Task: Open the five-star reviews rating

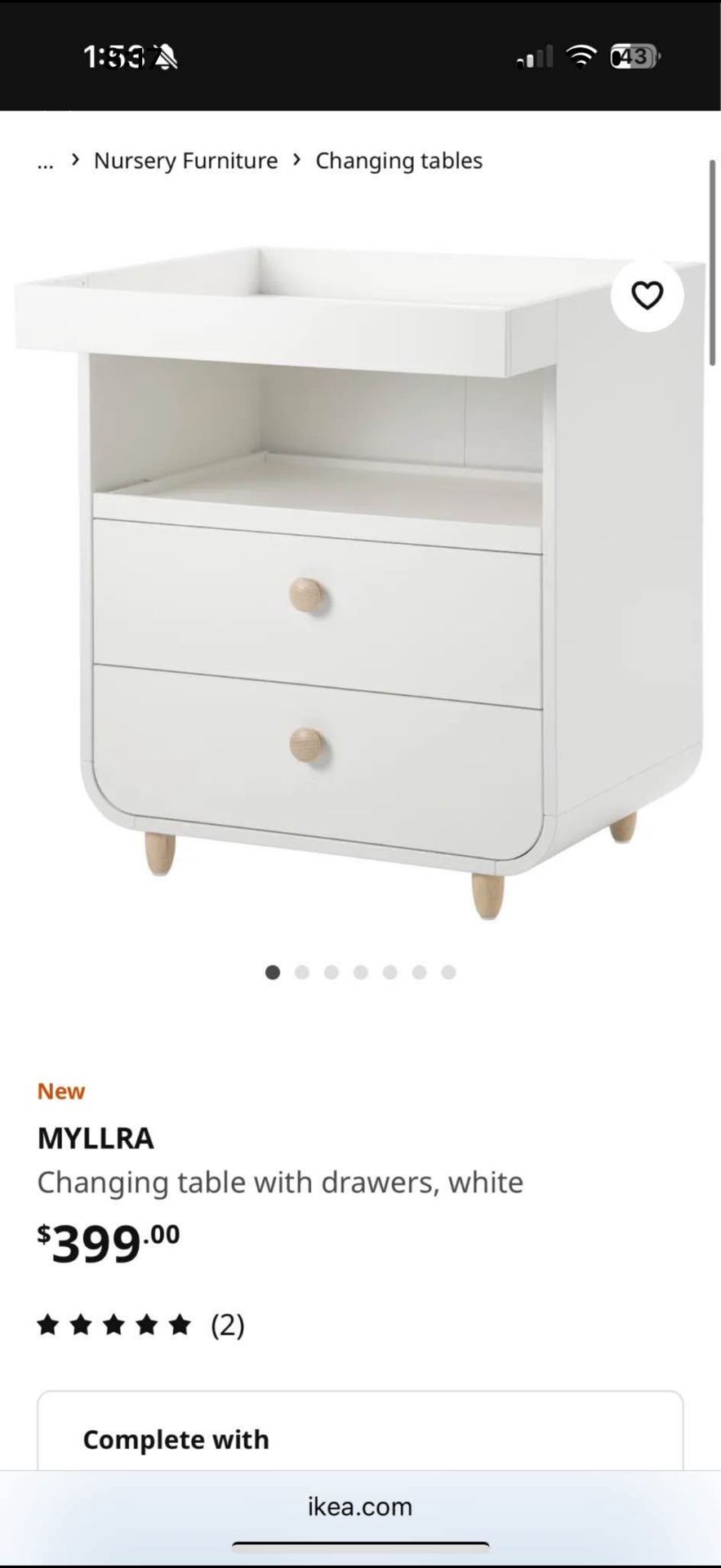Action: coord(140,1325)
